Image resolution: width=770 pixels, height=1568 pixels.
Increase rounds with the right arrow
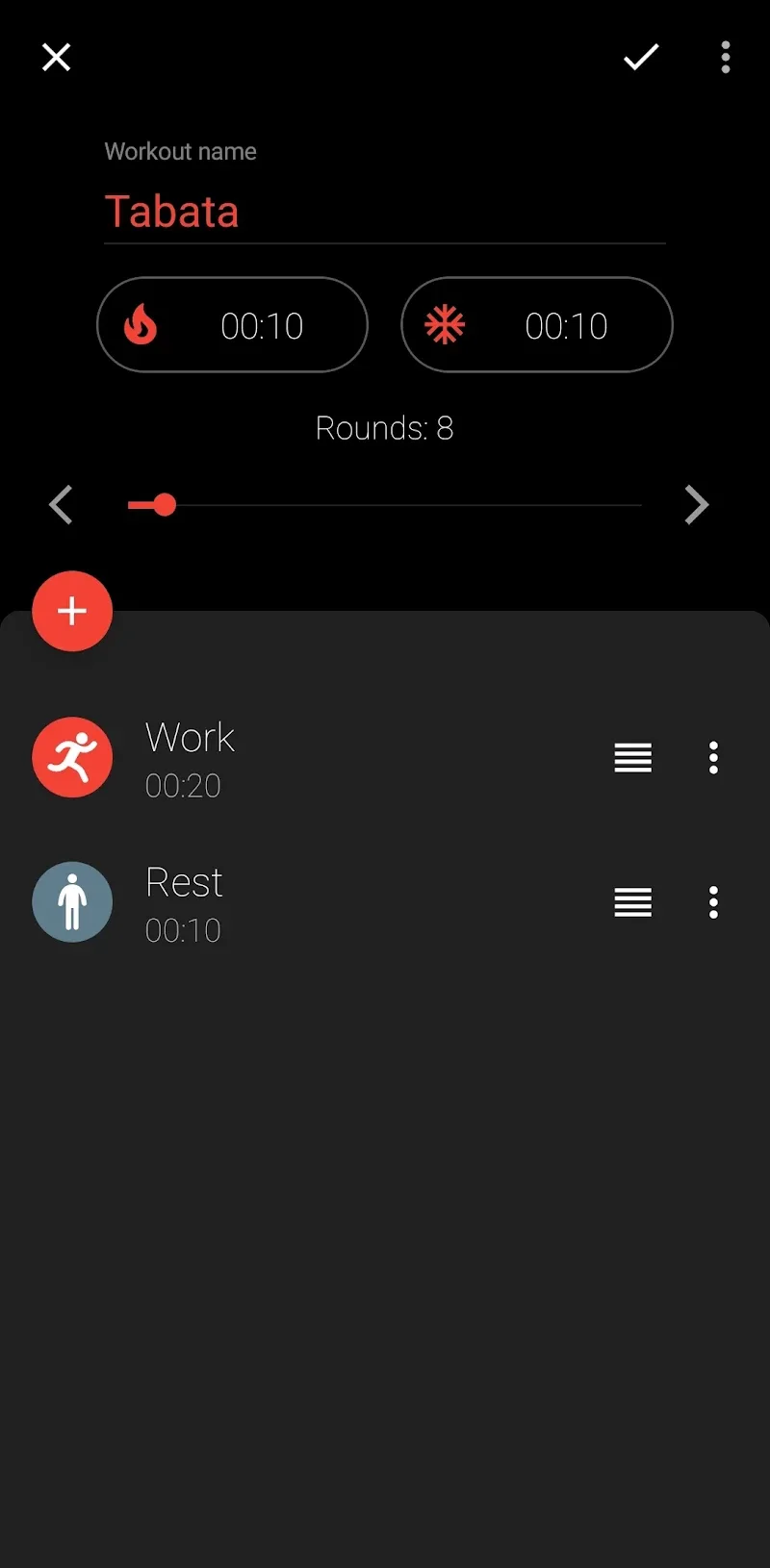pyautogui.click(x=696, y=505)
